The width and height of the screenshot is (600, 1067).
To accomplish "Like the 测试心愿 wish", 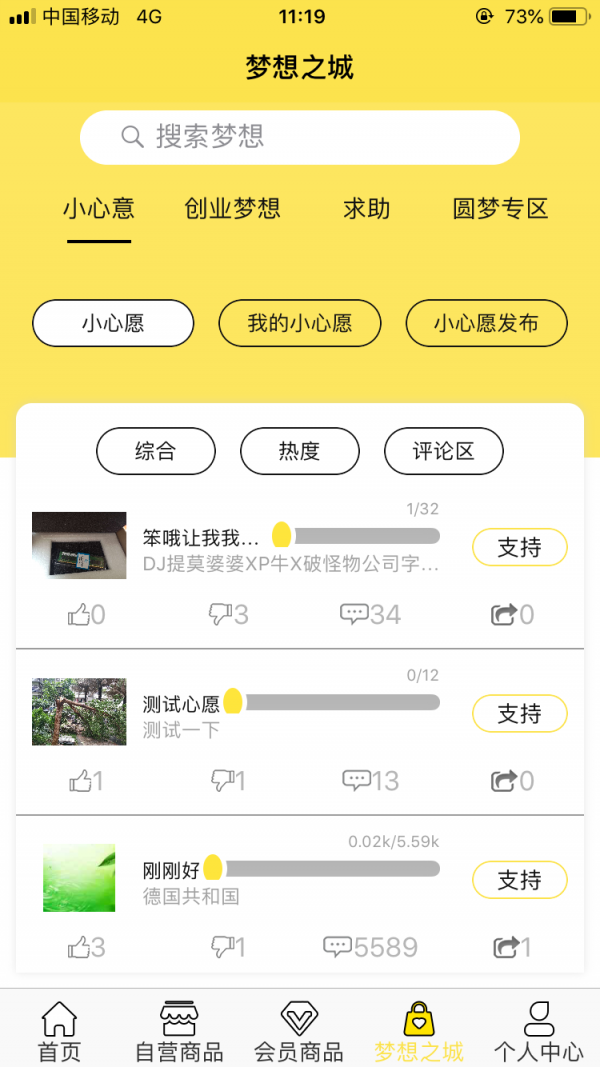I will [86, 781].
